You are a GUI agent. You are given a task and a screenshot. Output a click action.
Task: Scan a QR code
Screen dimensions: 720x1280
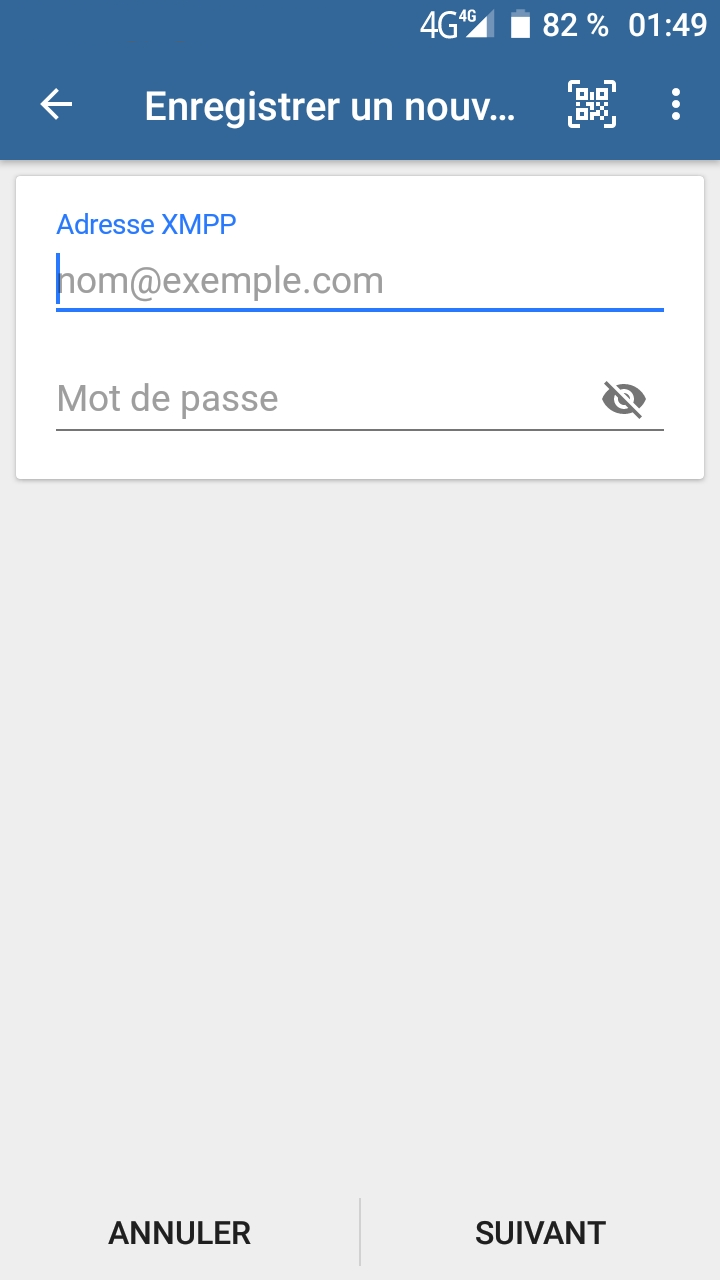coord(592,105)
